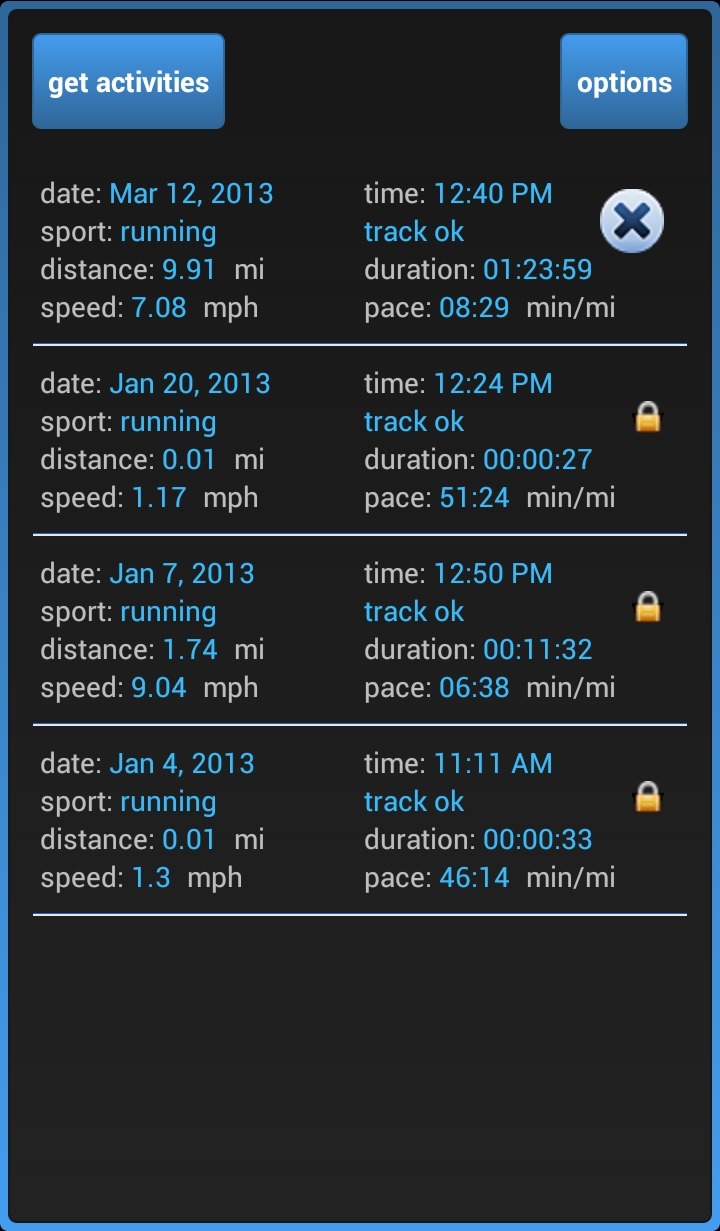Tap the lock icon for Jan 20, 2013
This screenshot has height=1231, width=720.
[x=648, y=416]
